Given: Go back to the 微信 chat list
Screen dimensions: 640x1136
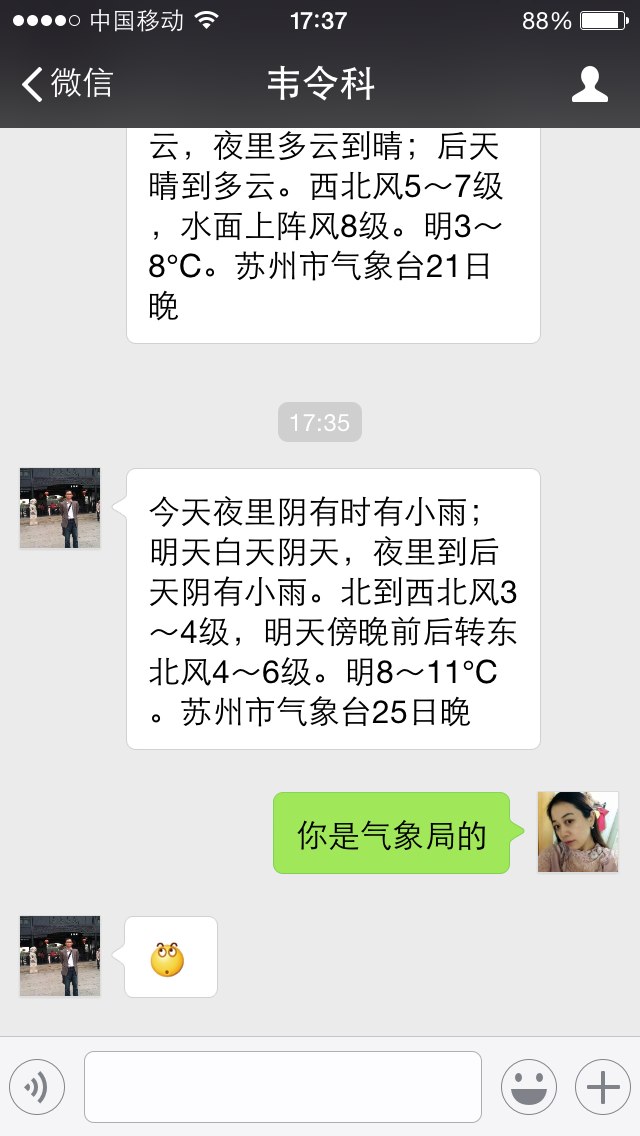Looking at the screenshot, I should pos(67,83).
